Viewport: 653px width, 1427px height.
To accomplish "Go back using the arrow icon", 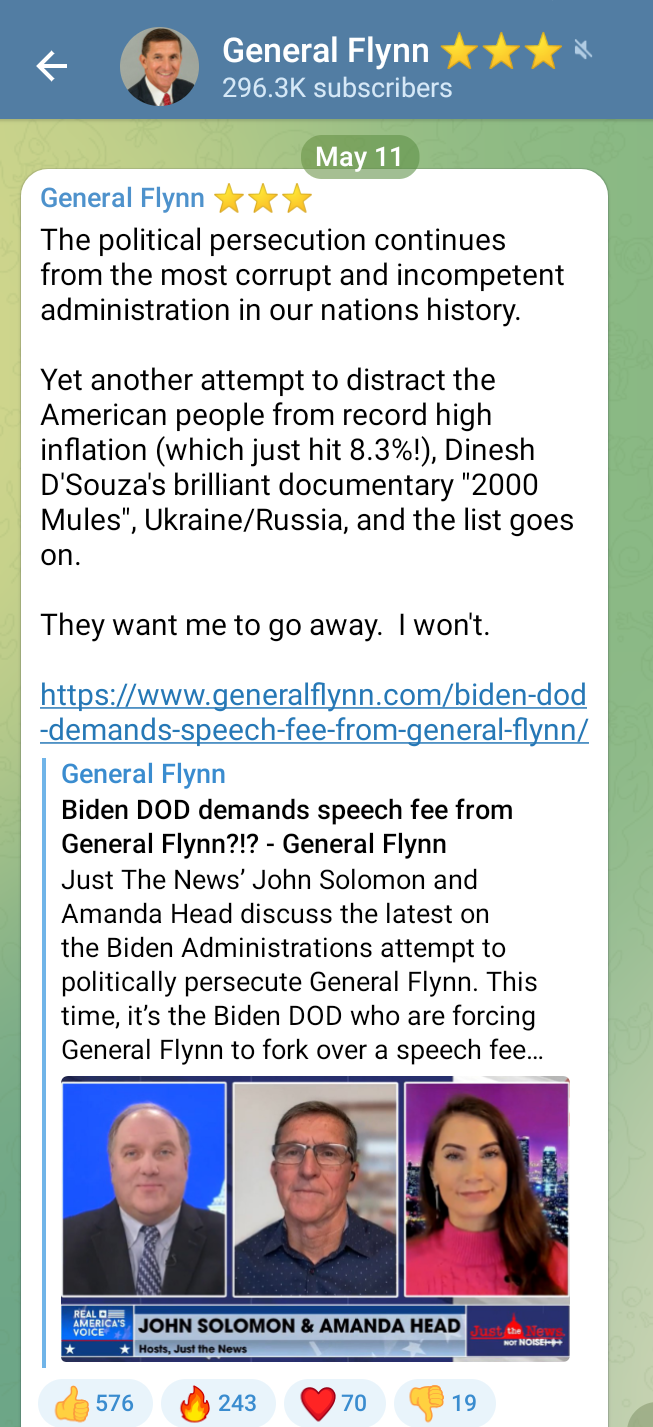I will click(x=51, y=67).
